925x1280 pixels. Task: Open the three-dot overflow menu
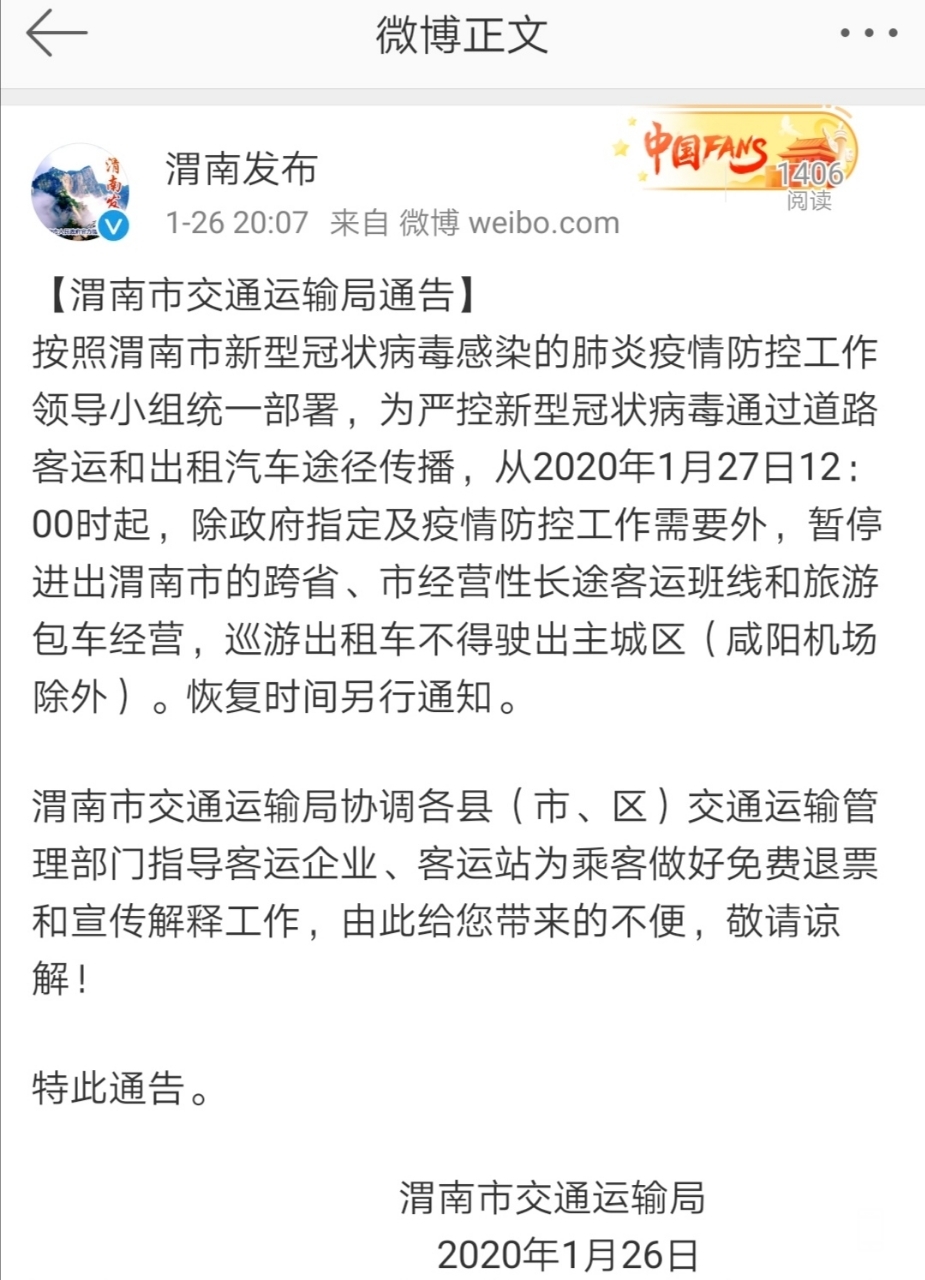click(x=868, y=34)
